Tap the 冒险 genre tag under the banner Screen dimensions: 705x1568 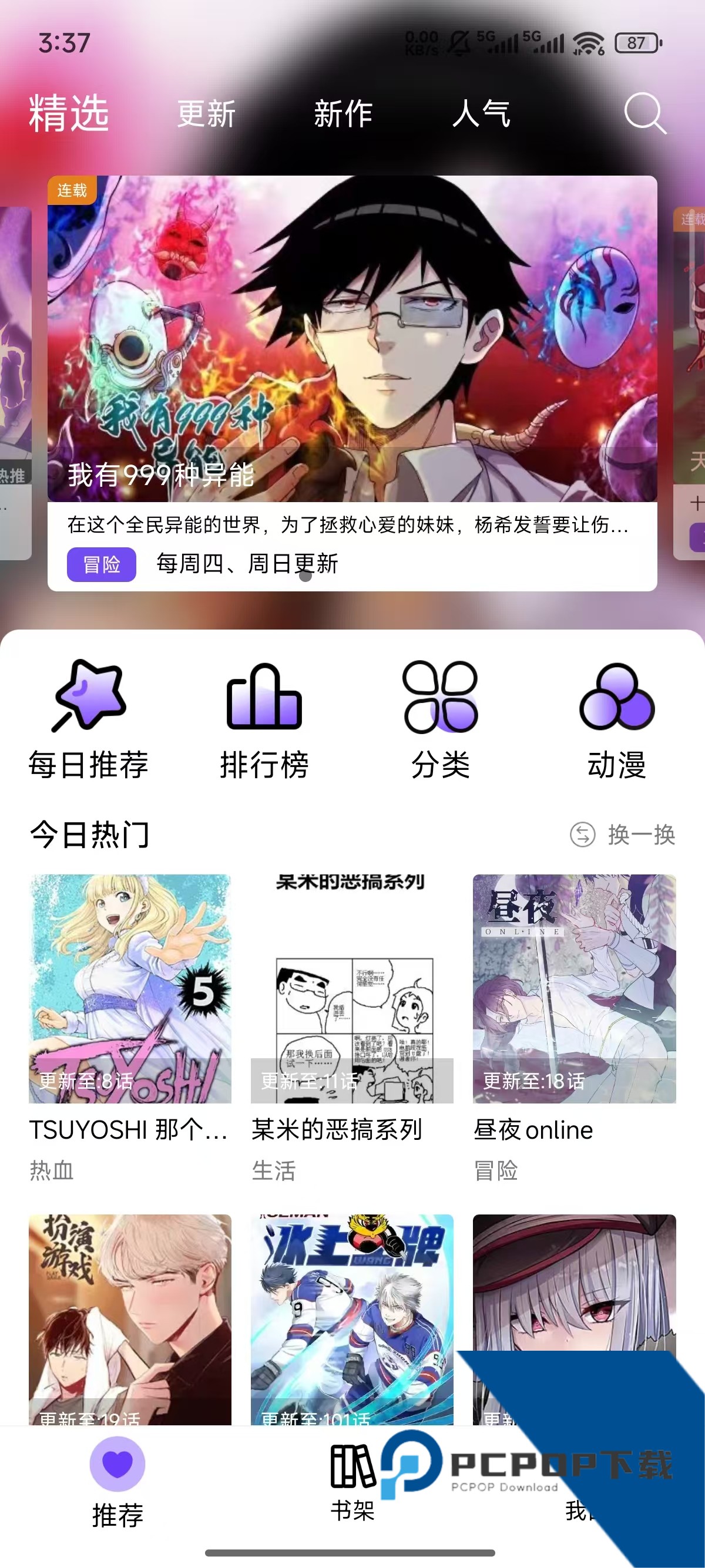click(x=102, y=566)
